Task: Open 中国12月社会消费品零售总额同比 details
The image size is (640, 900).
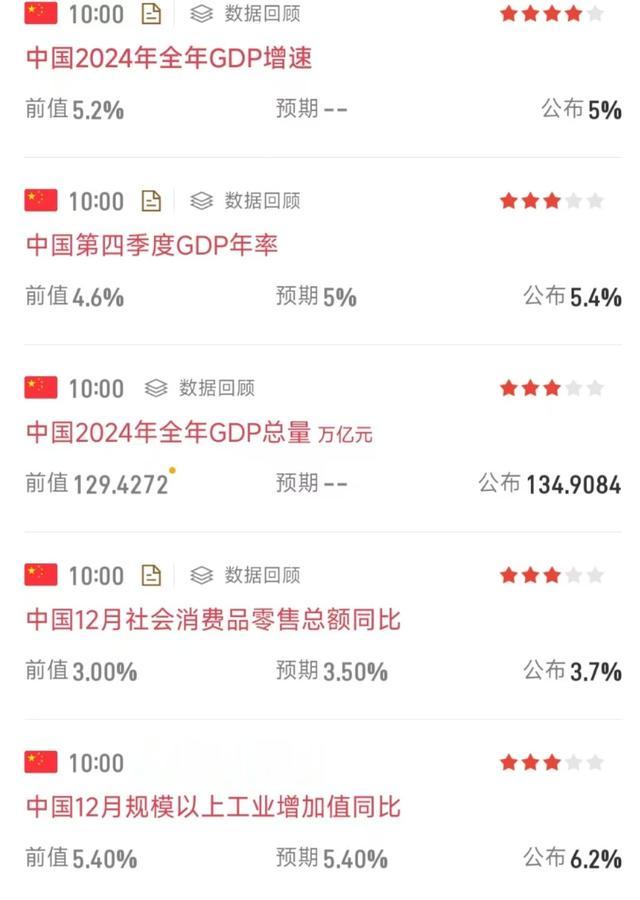Action: pyautogui.click(x=212, y=620)
